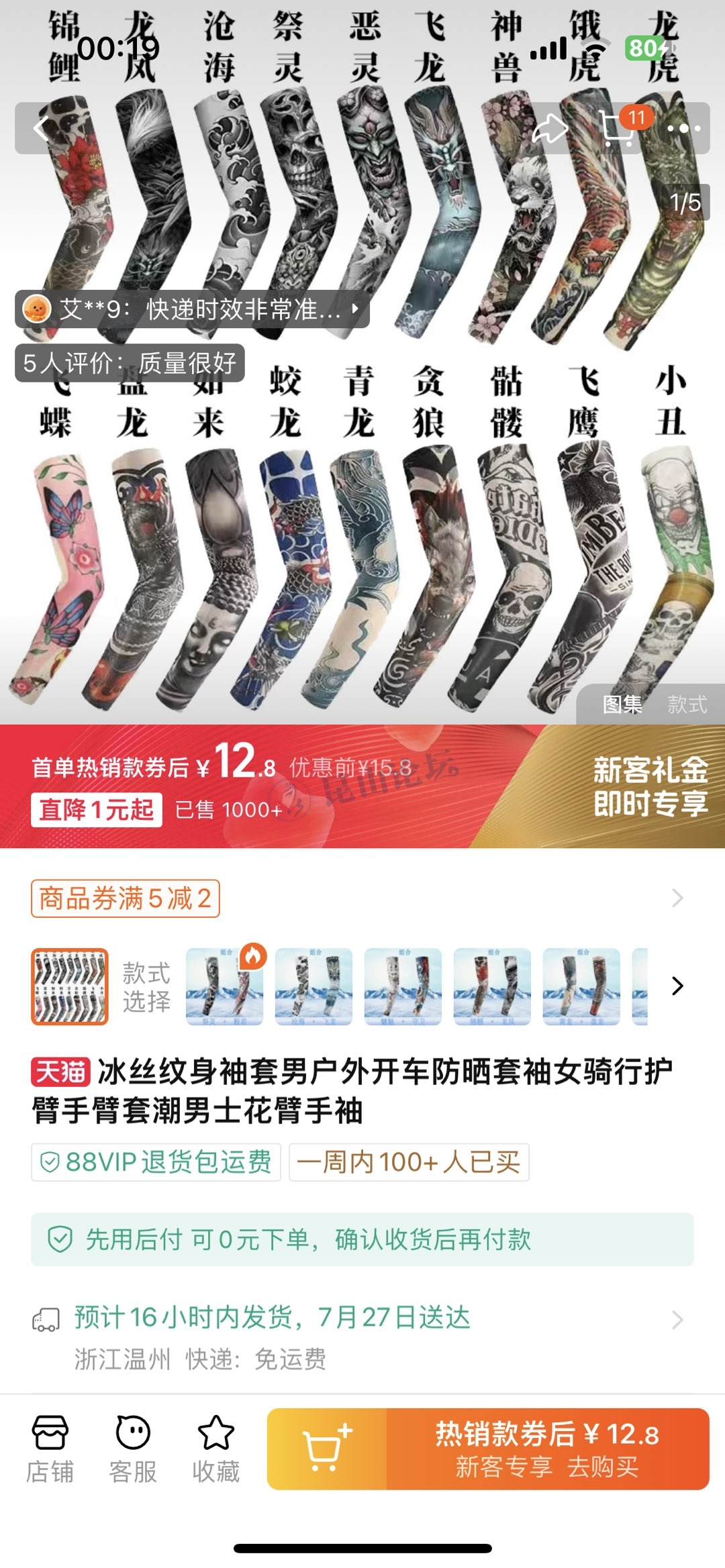Expand style options with the arrow

[677, 986]
